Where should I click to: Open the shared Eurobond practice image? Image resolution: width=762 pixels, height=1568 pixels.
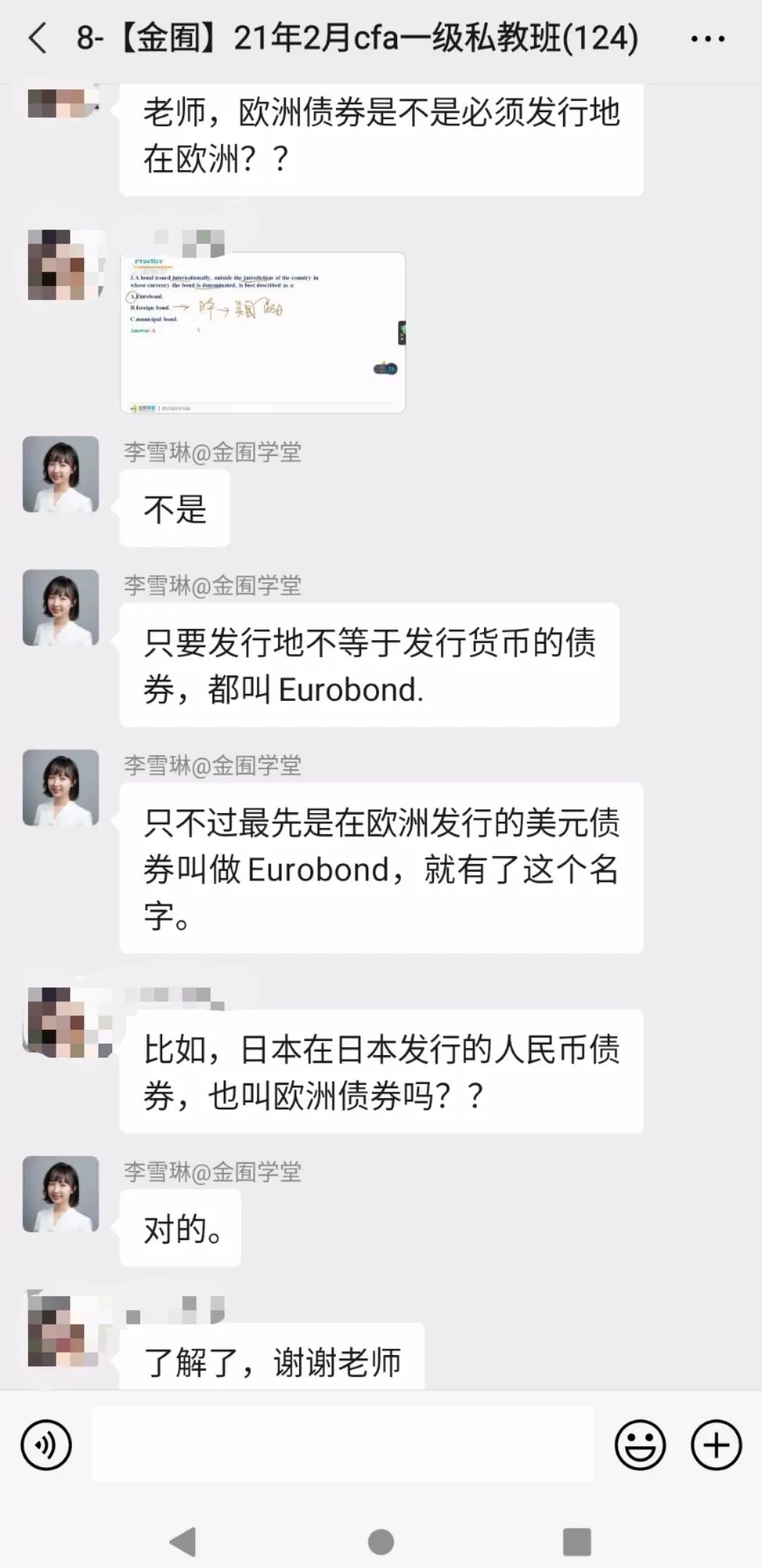pos(262,332)
